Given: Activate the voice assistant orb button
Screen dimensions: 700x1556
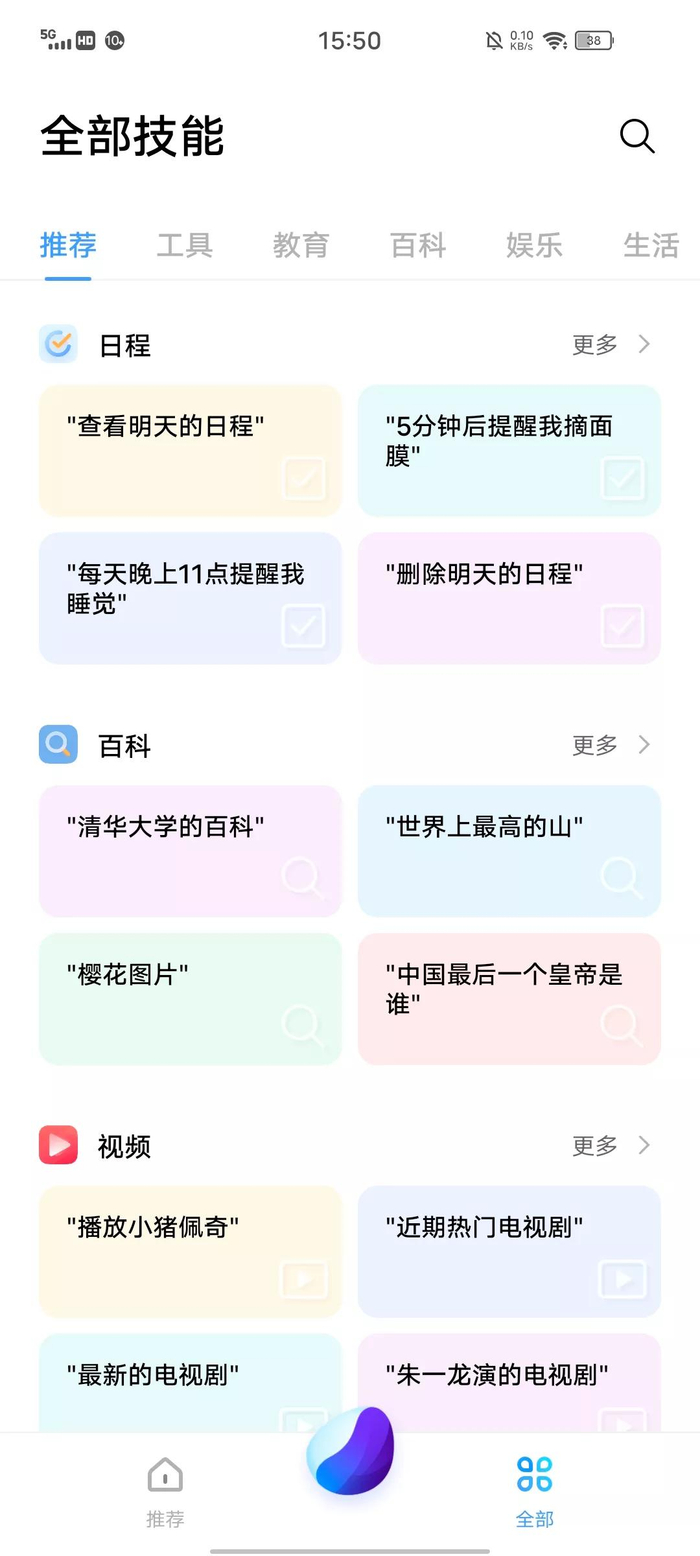Looking at the screenshot, I should (x=350, y=1451).
